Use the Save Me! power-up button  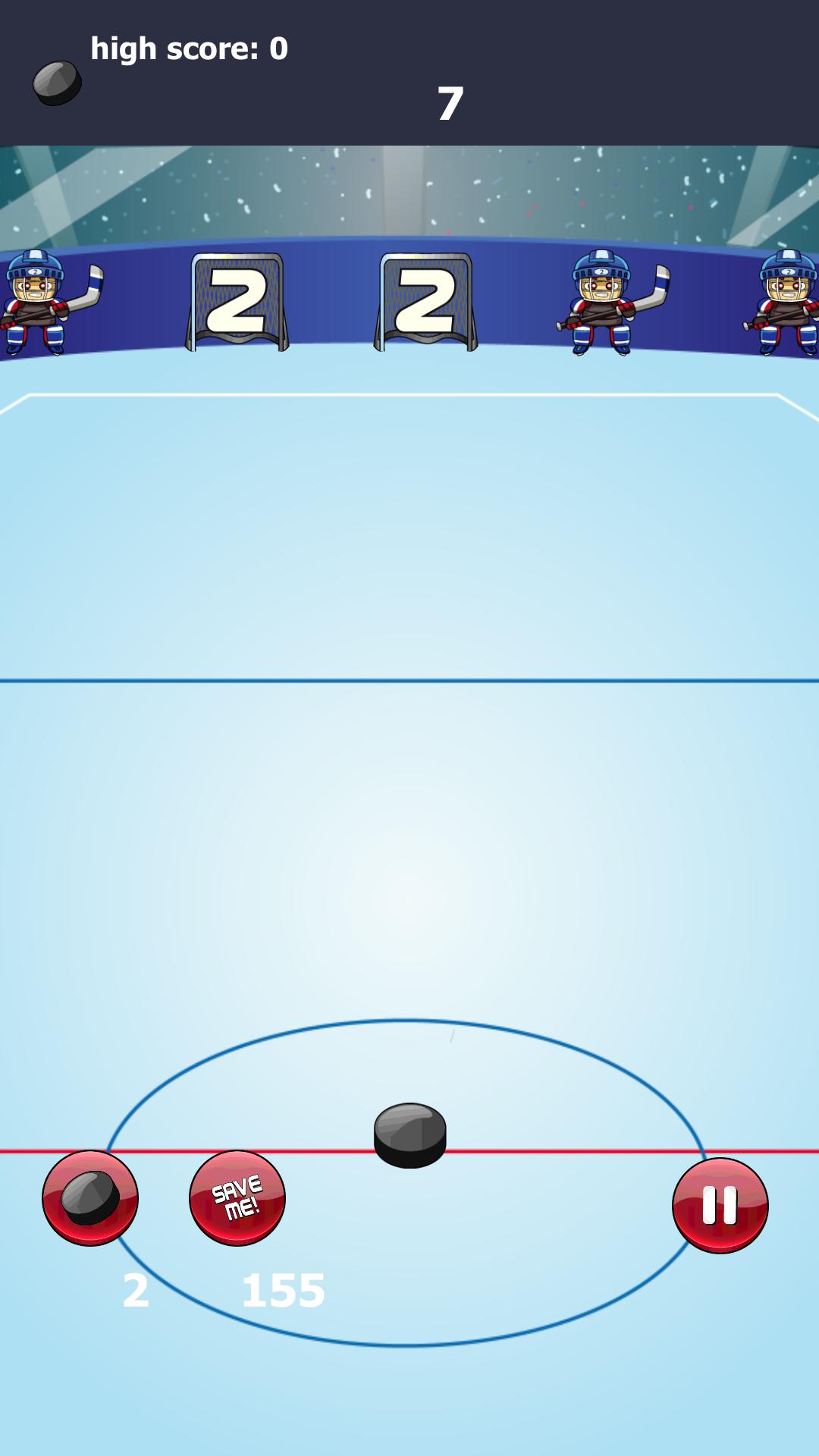point(237,1197)
